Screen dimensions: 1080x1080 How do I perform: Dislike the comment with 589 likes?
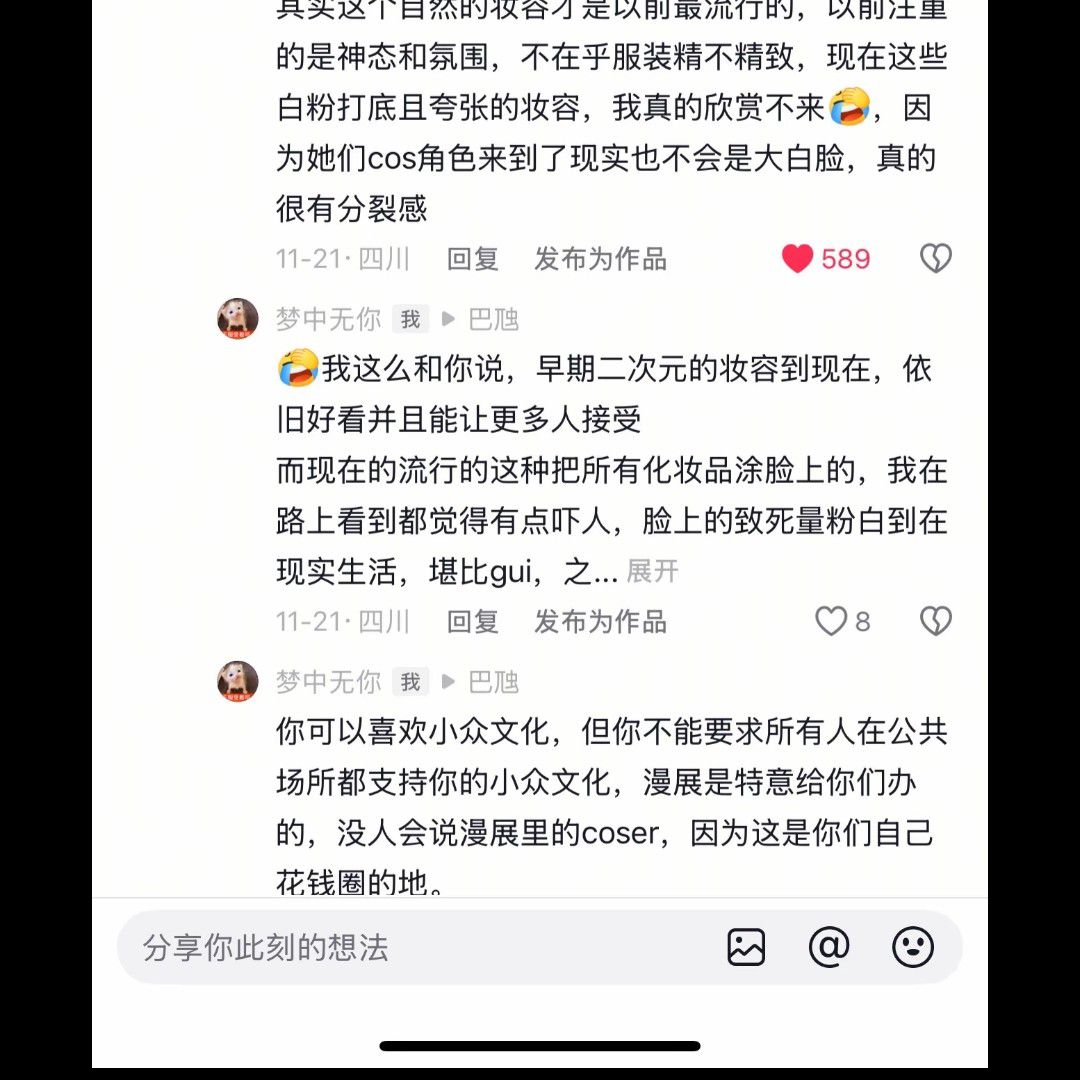pyautogui.click(x=935, y=259)
